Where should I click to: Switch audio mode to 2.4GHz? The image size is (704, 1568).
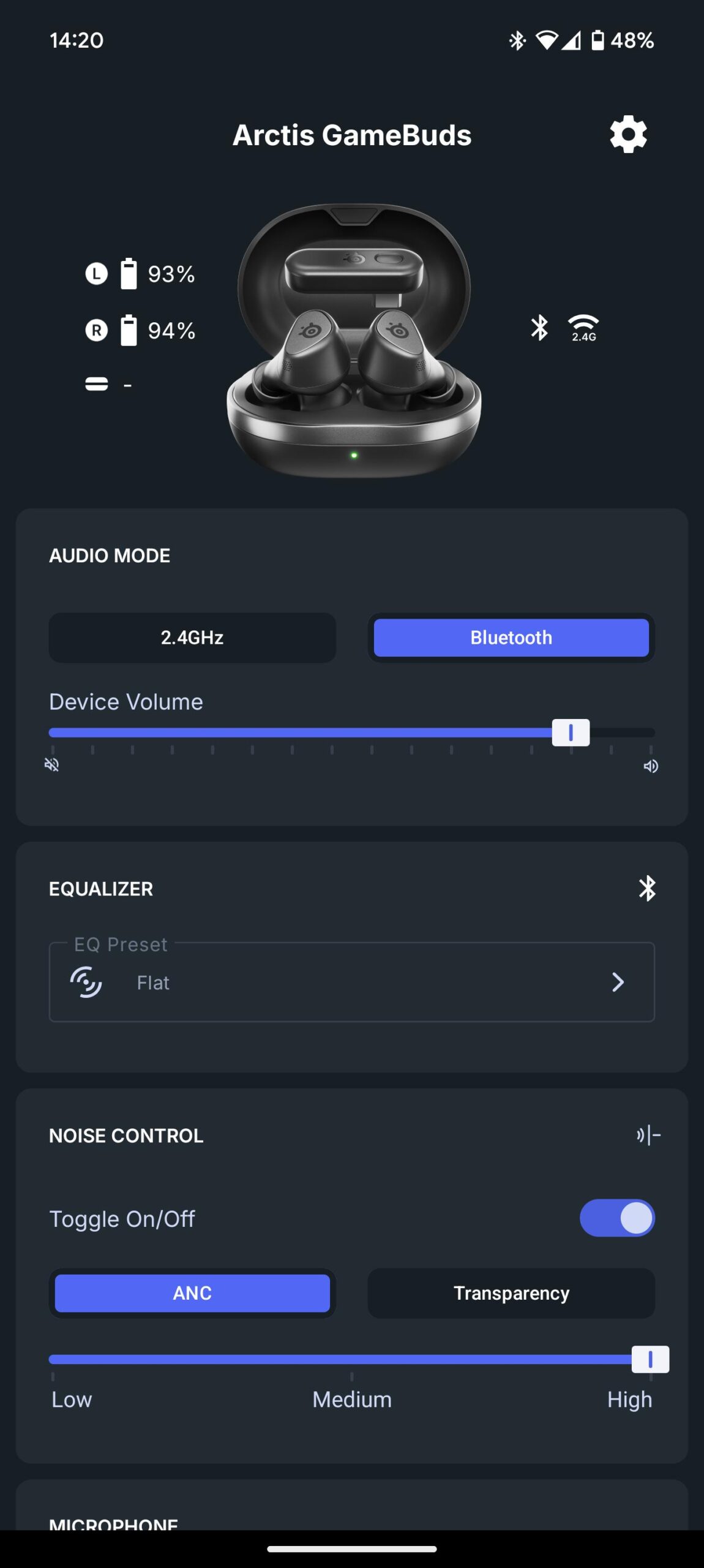192,638
